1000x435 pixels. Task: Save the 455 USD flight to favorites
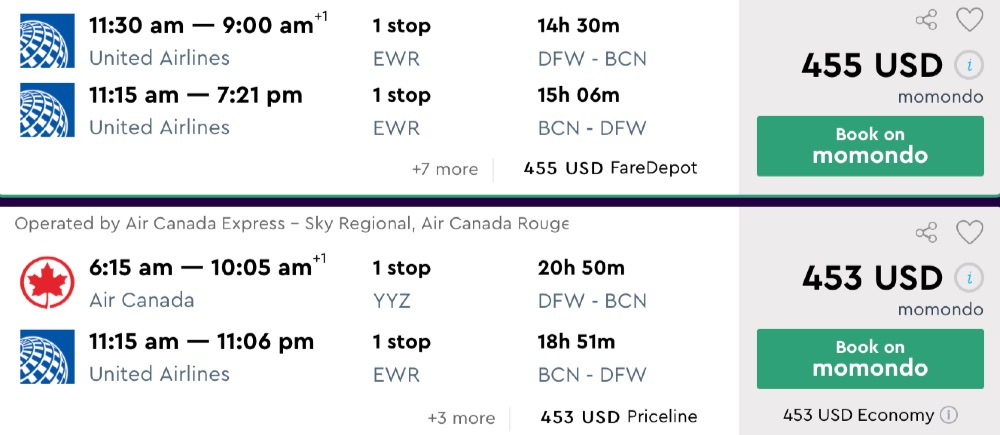click(969, 20)
